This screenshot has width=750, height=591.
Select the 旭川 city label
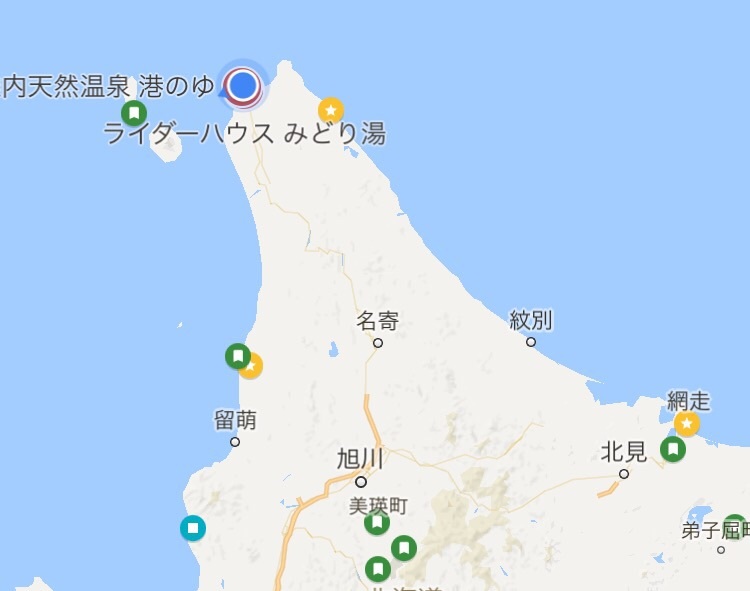pos(360,459)
